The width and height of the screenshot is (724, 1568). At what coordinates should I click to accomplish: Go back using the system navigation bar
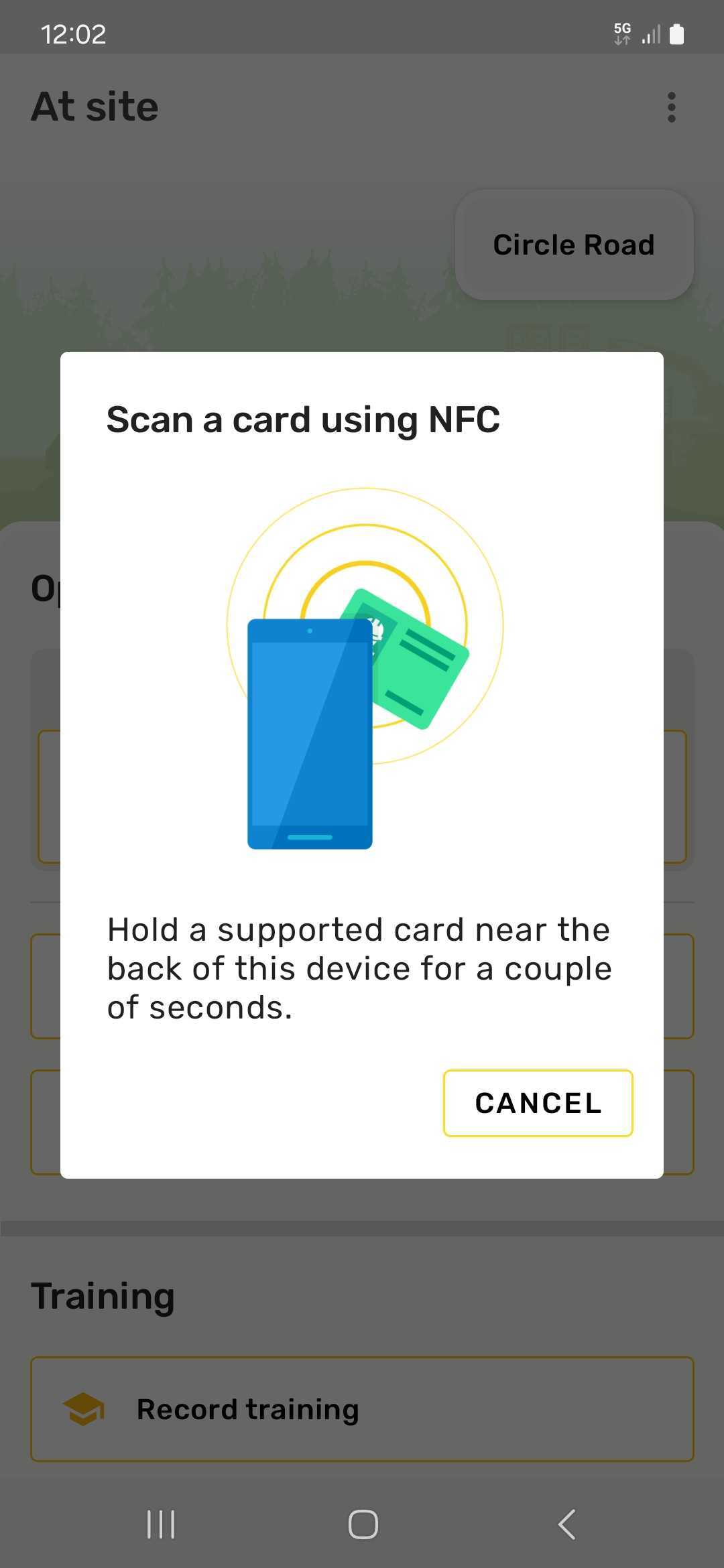(x=566, y=1524)
